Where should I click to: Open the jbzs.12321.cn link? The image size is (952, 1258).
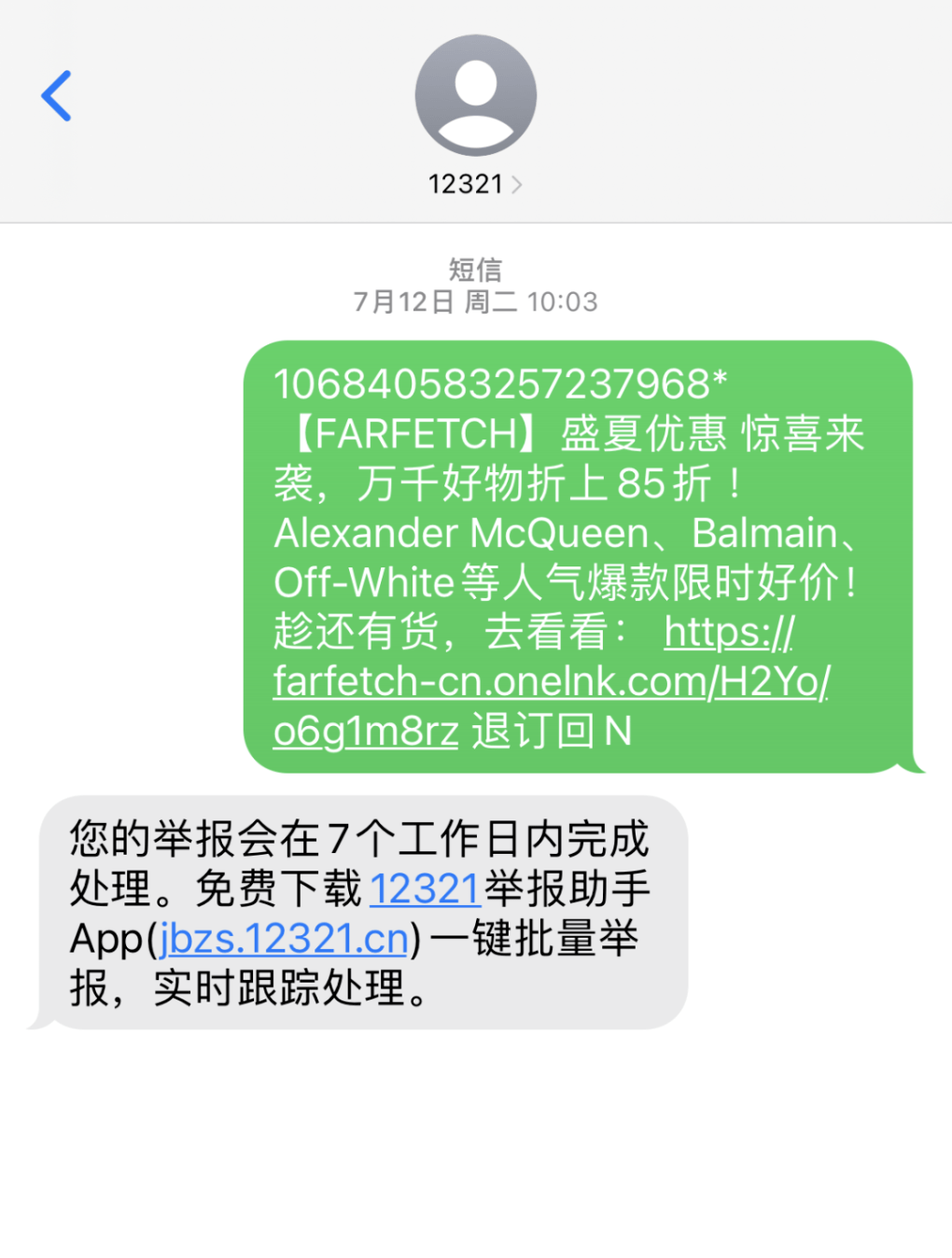tap(284, 939)
